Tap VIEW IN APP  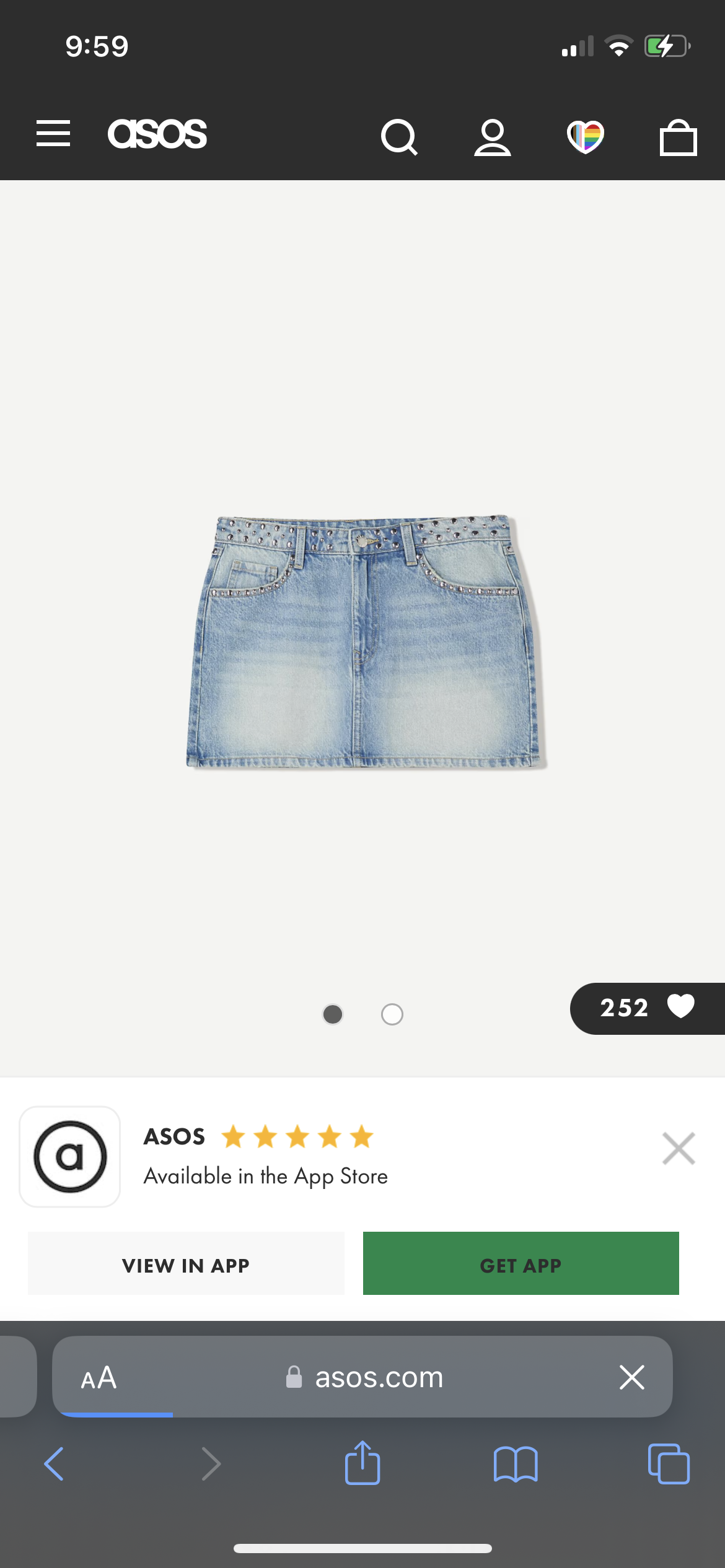point(186,1263)
